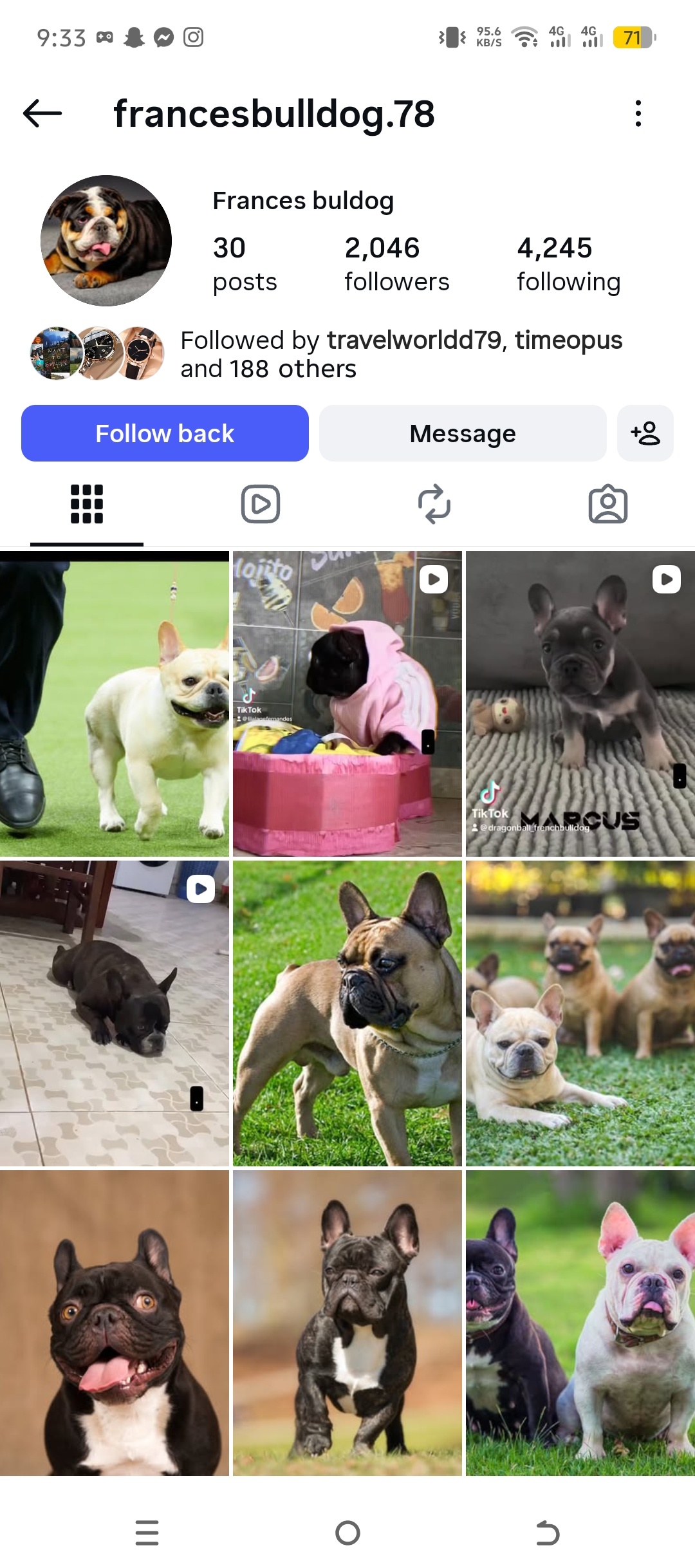The width and height of the screenshot is (695, 1568).
Task: Switch to the reposts tab
Action: click(x=434, y=504)
